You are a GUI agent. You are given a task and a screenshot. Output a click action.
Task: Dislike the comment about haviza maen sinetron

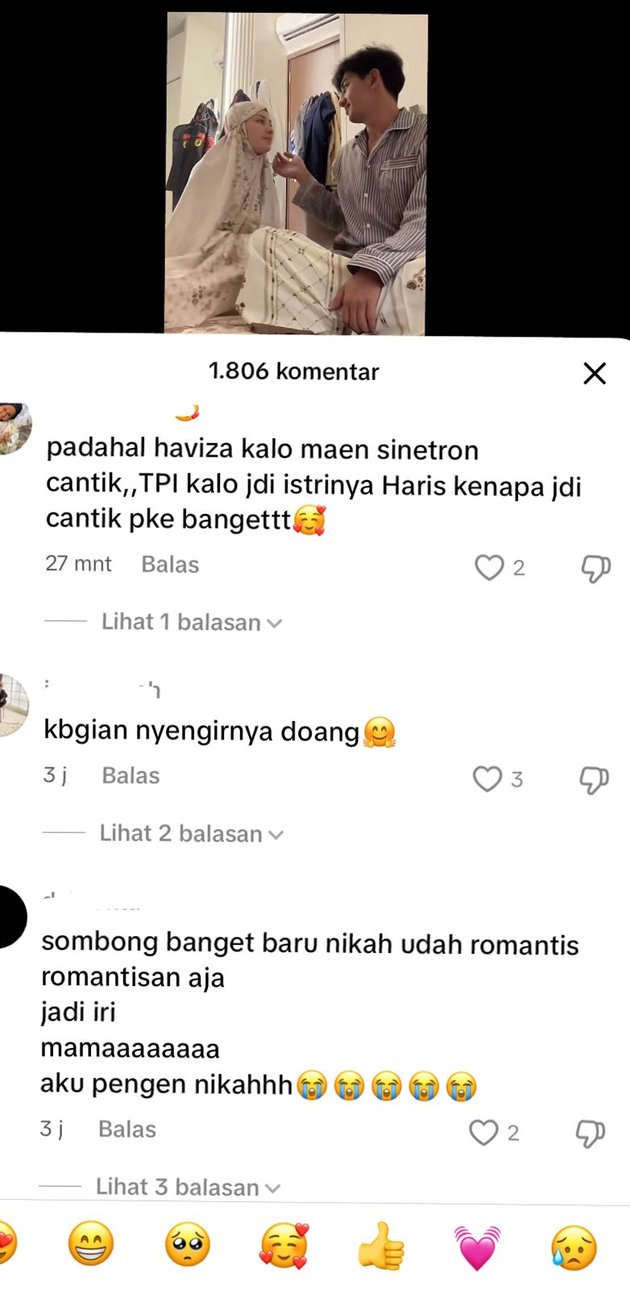pos(595,568)
